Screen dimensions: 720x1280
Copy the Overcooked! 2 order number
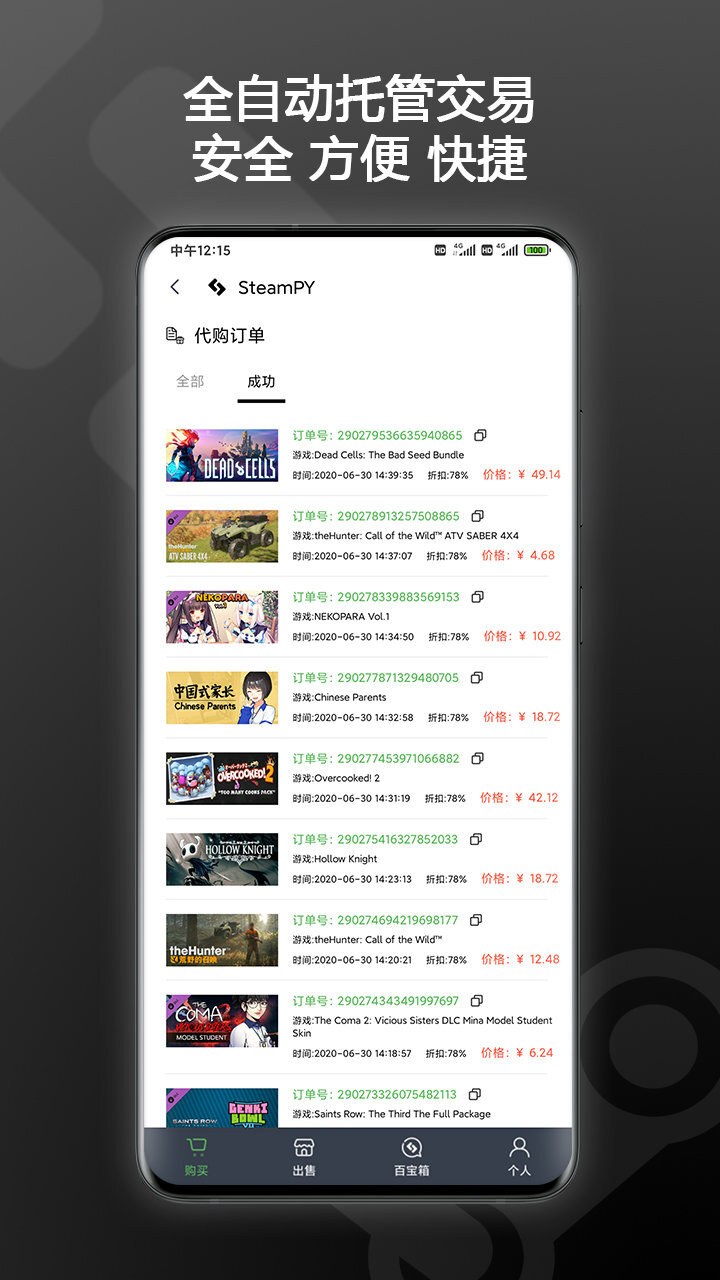coord(476,758)
